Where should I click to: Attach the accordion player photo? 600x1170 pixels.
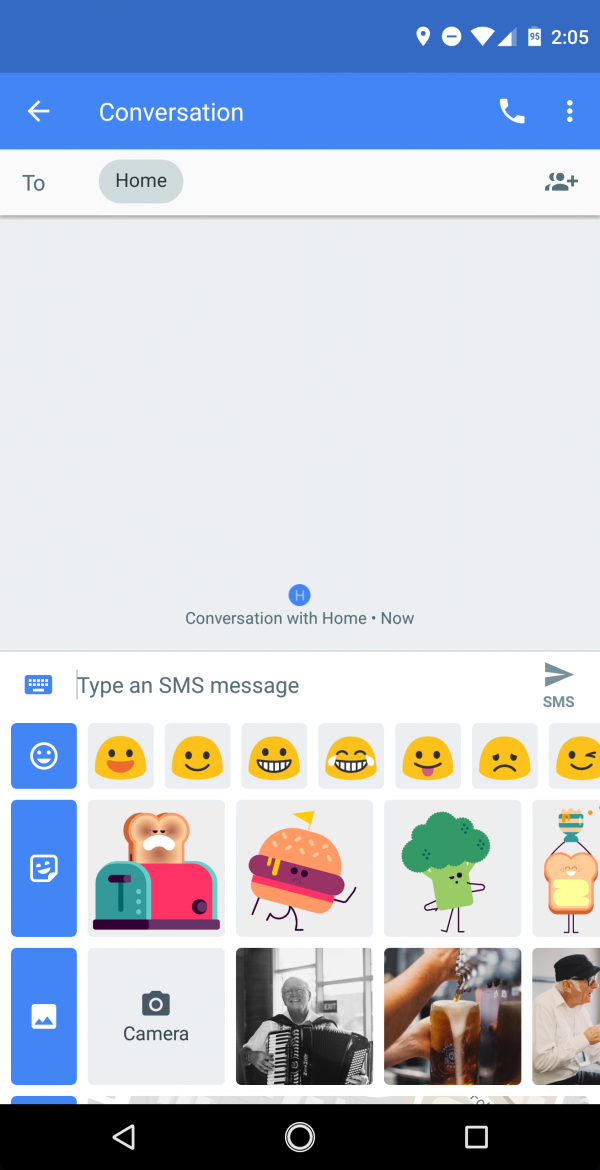(304, 1016)
